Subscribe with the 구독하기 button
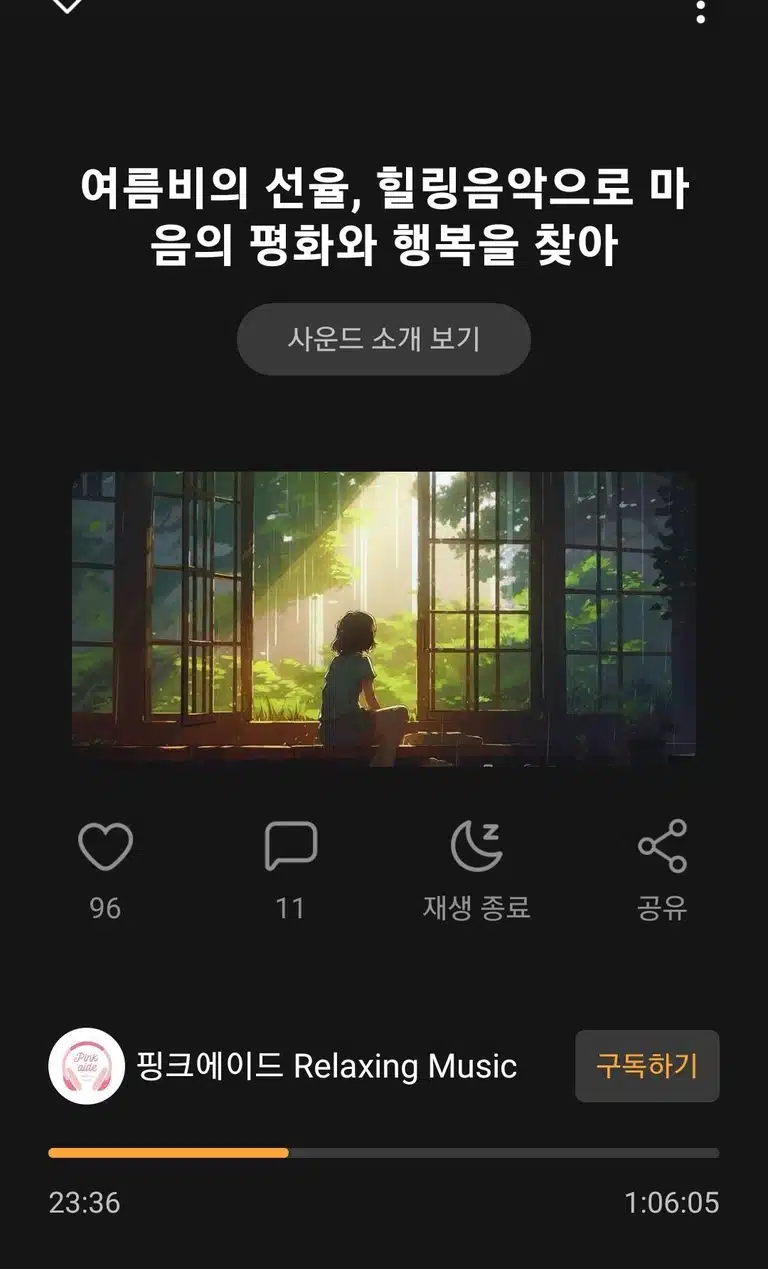Viewport: 768px width, 1269px height. click(x=647, y=1066)
